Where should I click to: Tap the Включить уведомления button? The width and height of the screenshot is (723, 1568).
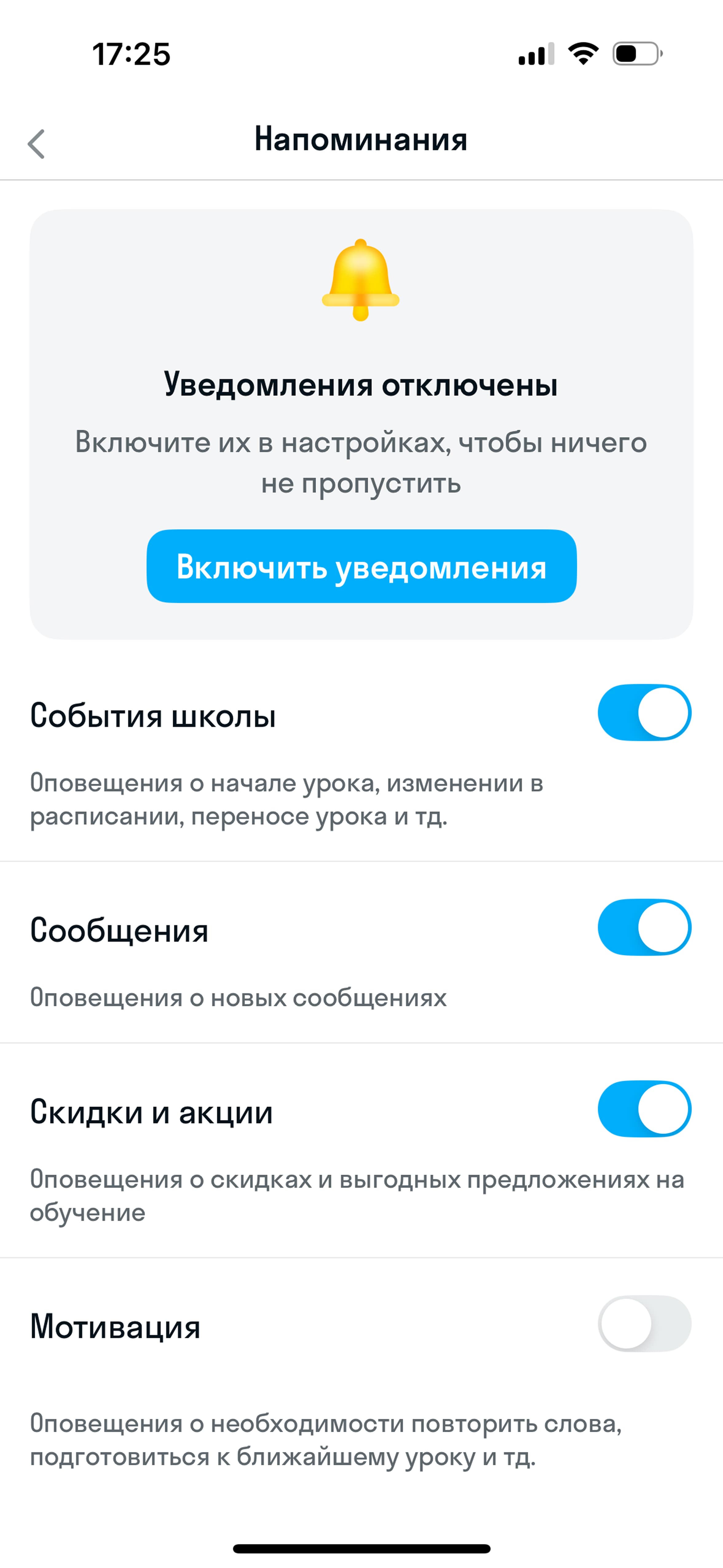pos(361,566)
